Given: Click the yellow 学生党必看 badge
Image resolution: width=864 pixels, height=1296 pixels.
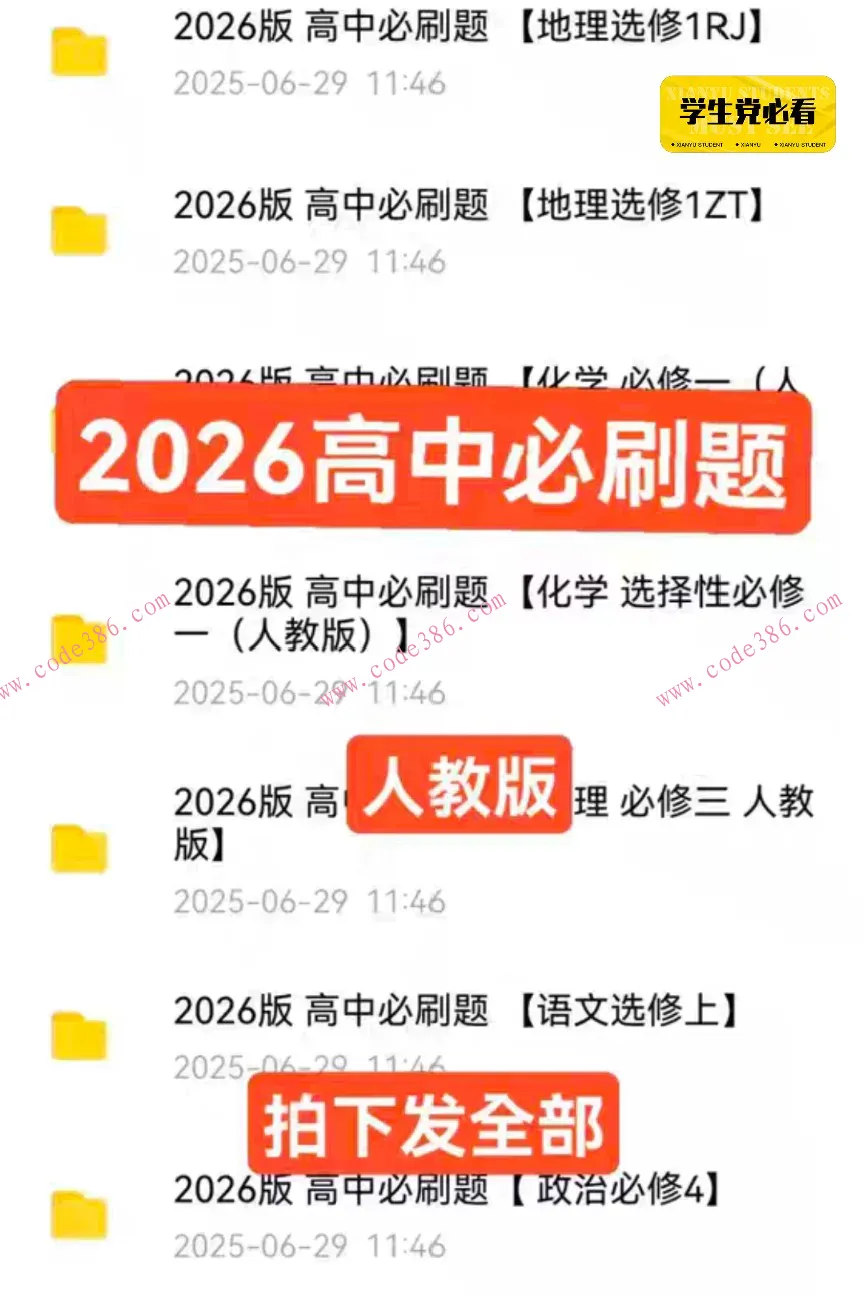Looking at the screenshot, I should (x=752, y=113).
